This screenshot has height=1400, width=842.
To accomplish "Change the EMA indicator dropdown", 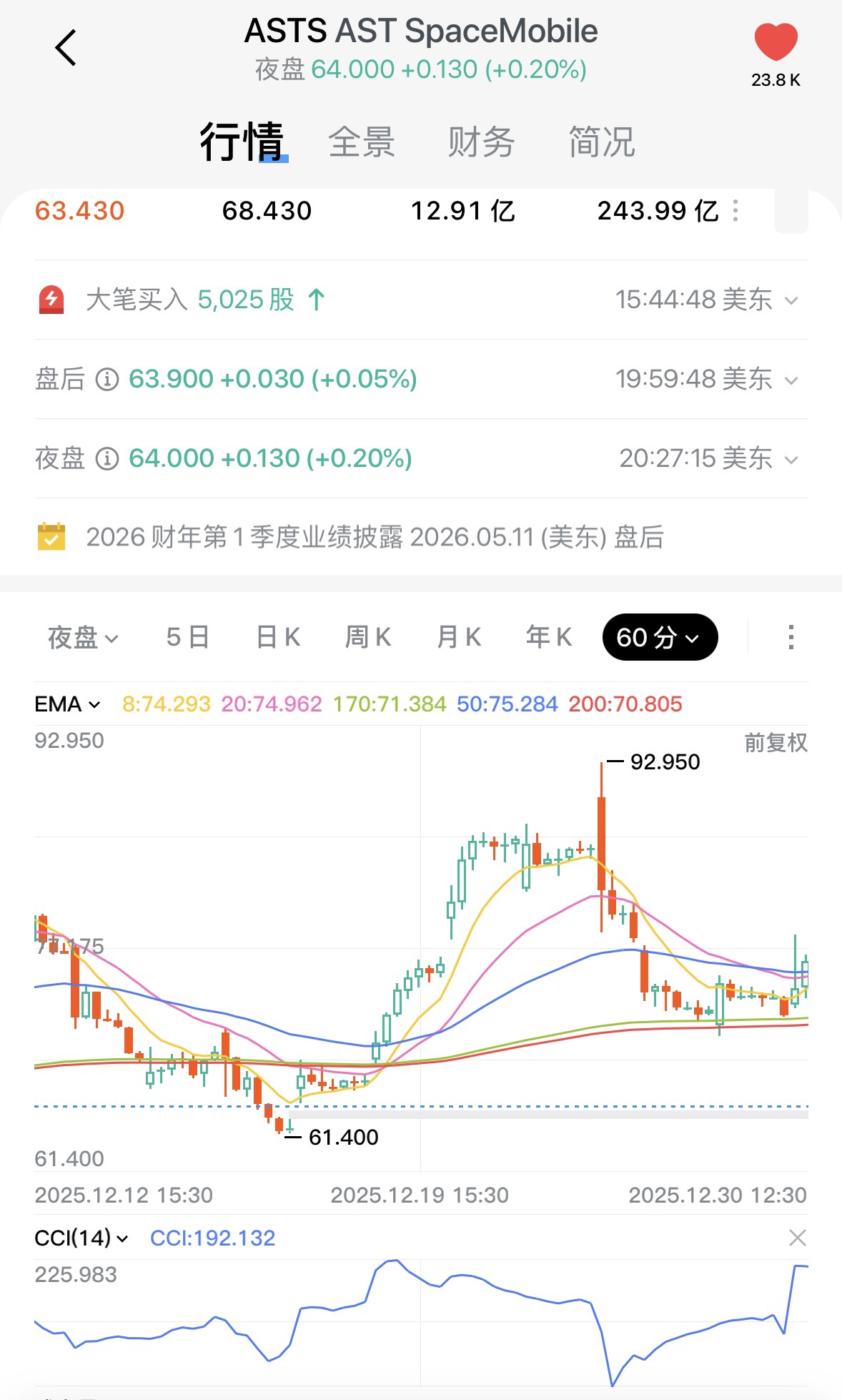I will tap(67, 704).
